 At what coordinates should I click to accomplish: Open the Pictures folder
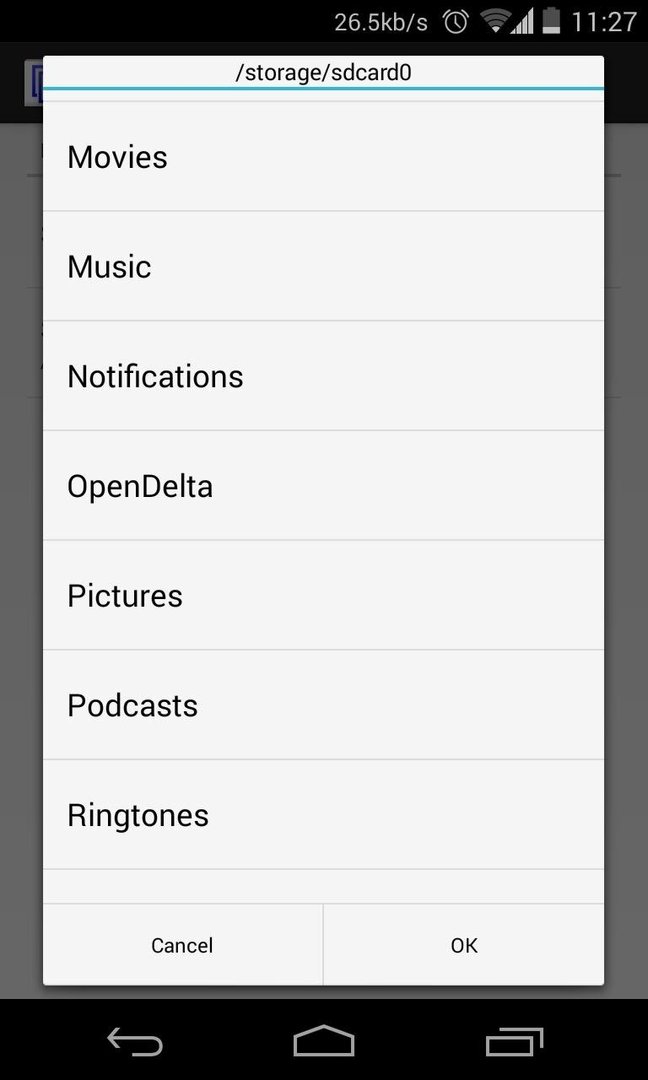[323, 595]
